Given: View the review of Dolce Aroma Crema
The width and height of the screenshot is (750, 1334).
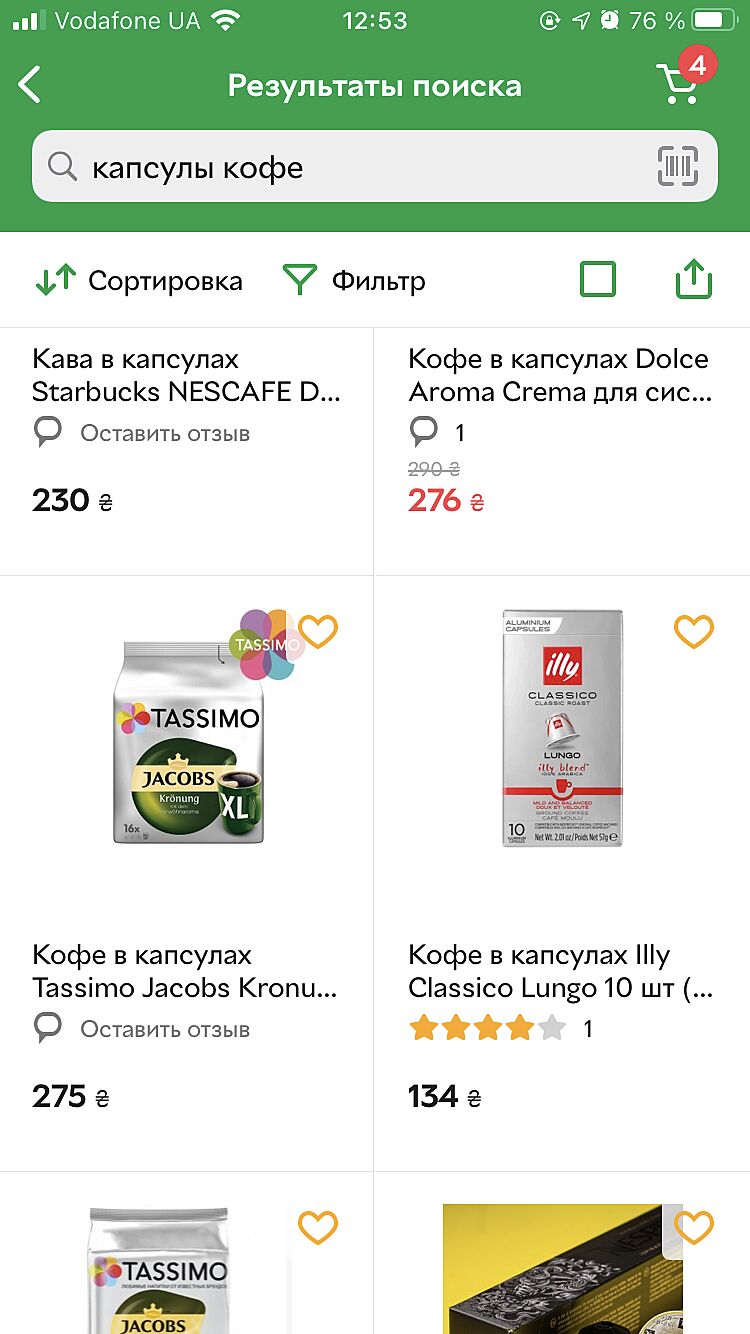Looking at the screenshot, I should 437,432.
